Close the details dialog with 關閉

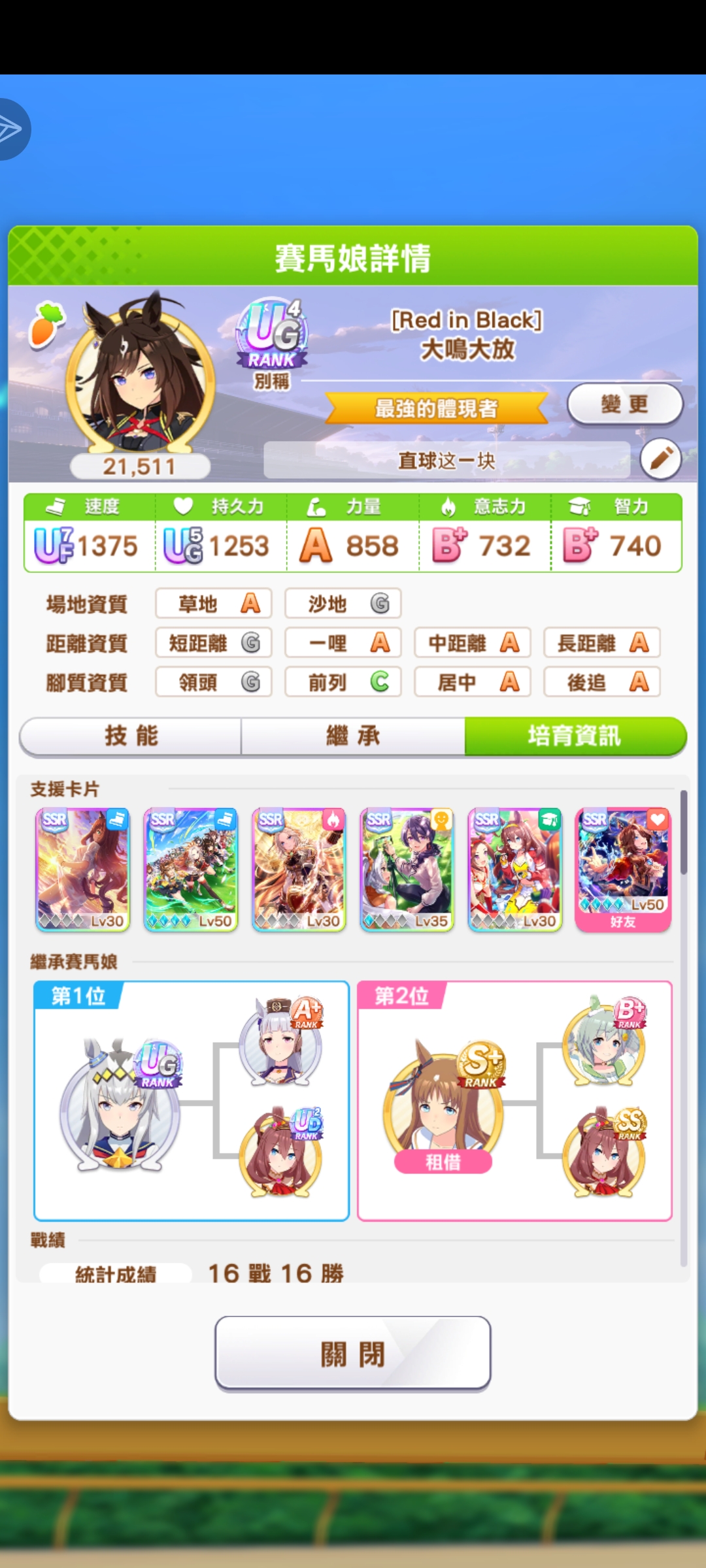(352, 1354)
